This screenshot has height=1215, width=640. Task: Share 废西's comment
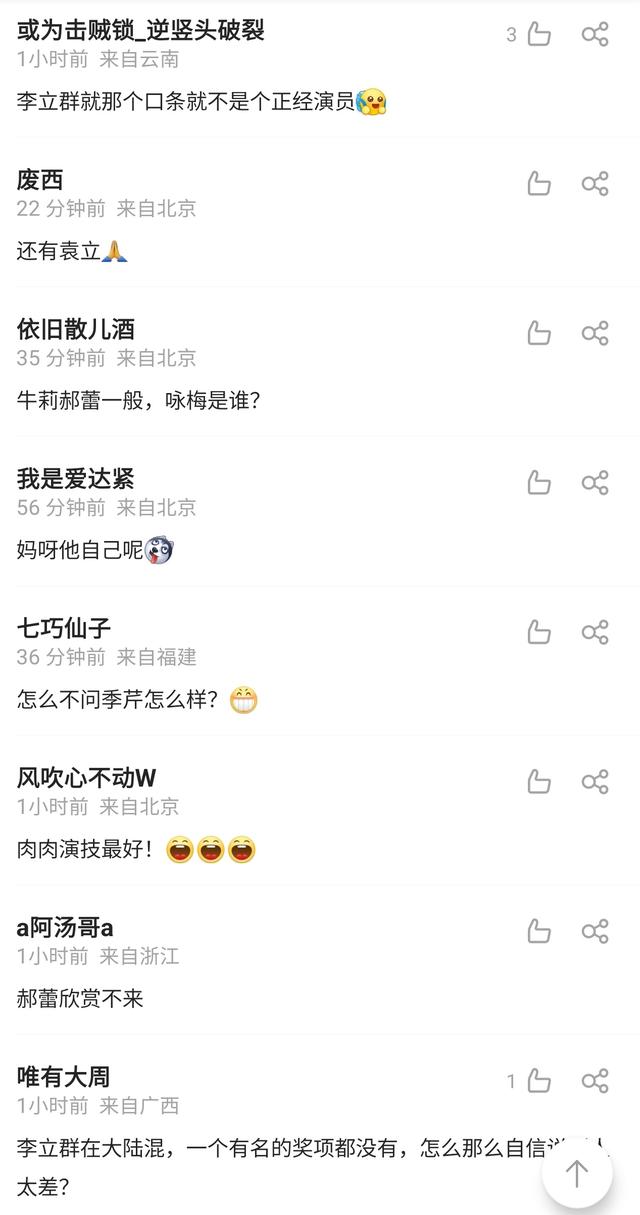click(x=595, y=184)
